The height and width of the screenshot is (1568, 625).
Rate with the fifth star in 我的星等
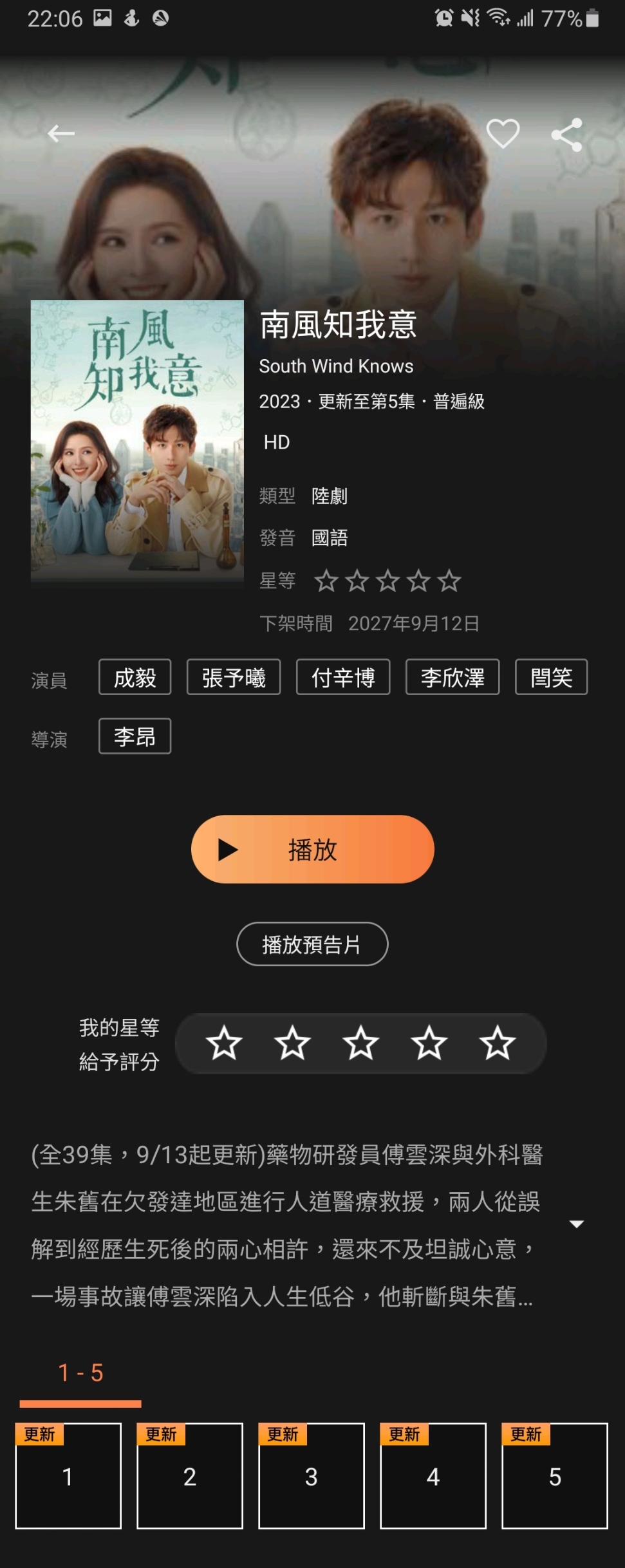coord(497,1043)
